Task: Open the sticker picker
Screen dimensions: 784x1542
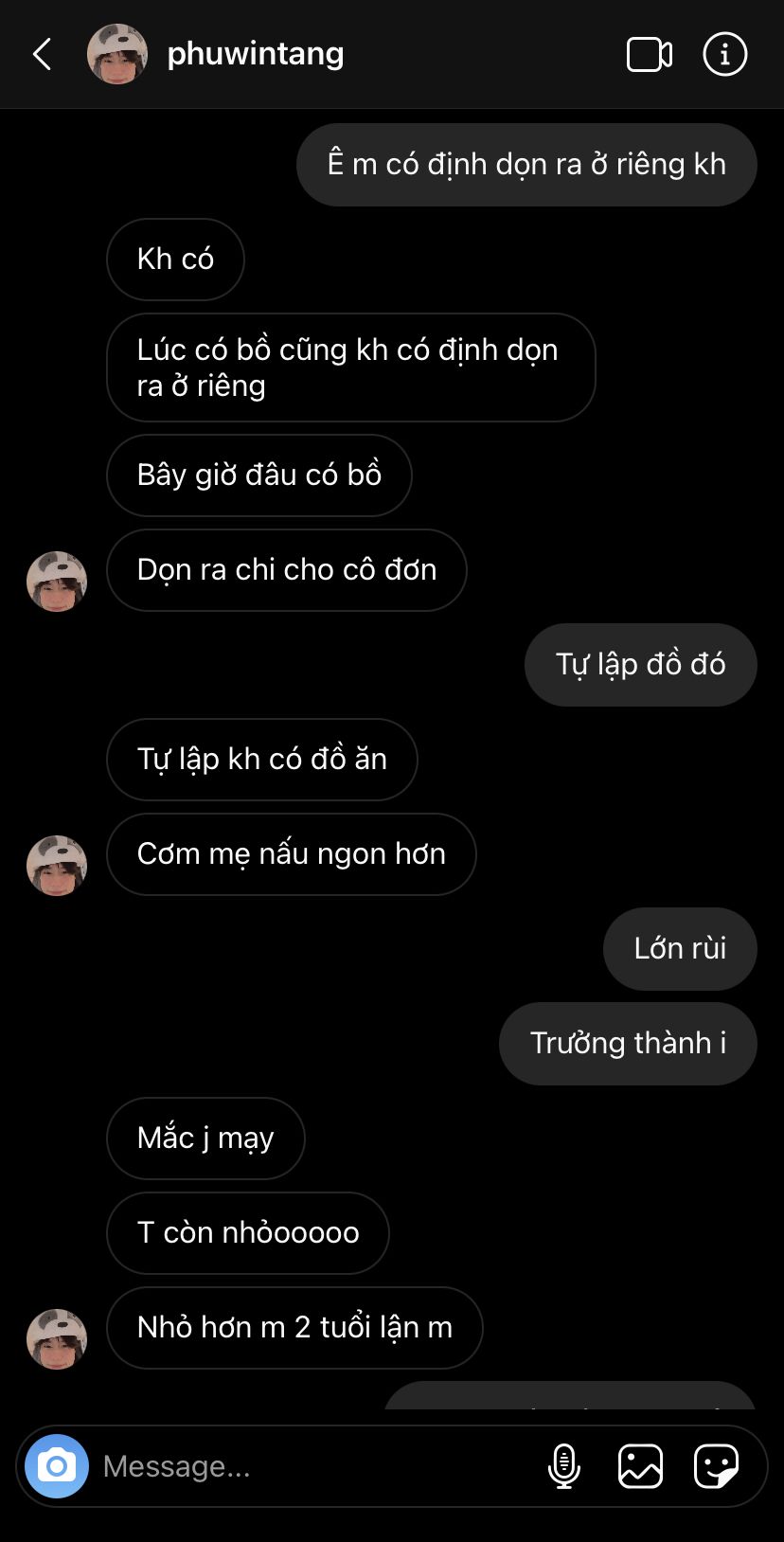Action: point(716,1466)
